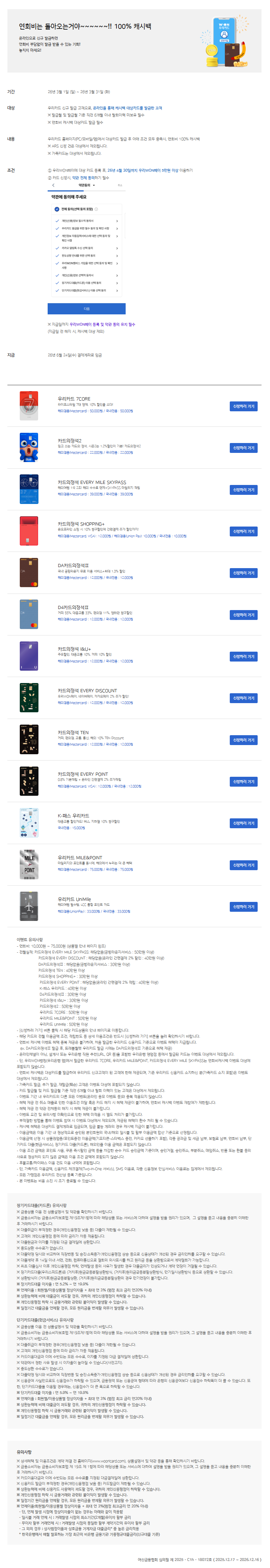Tap 신청하러 가기 for 우리카드 7CORE
Image resolution: width=270 pixels, height=1568 pixels.
(243, 406)
